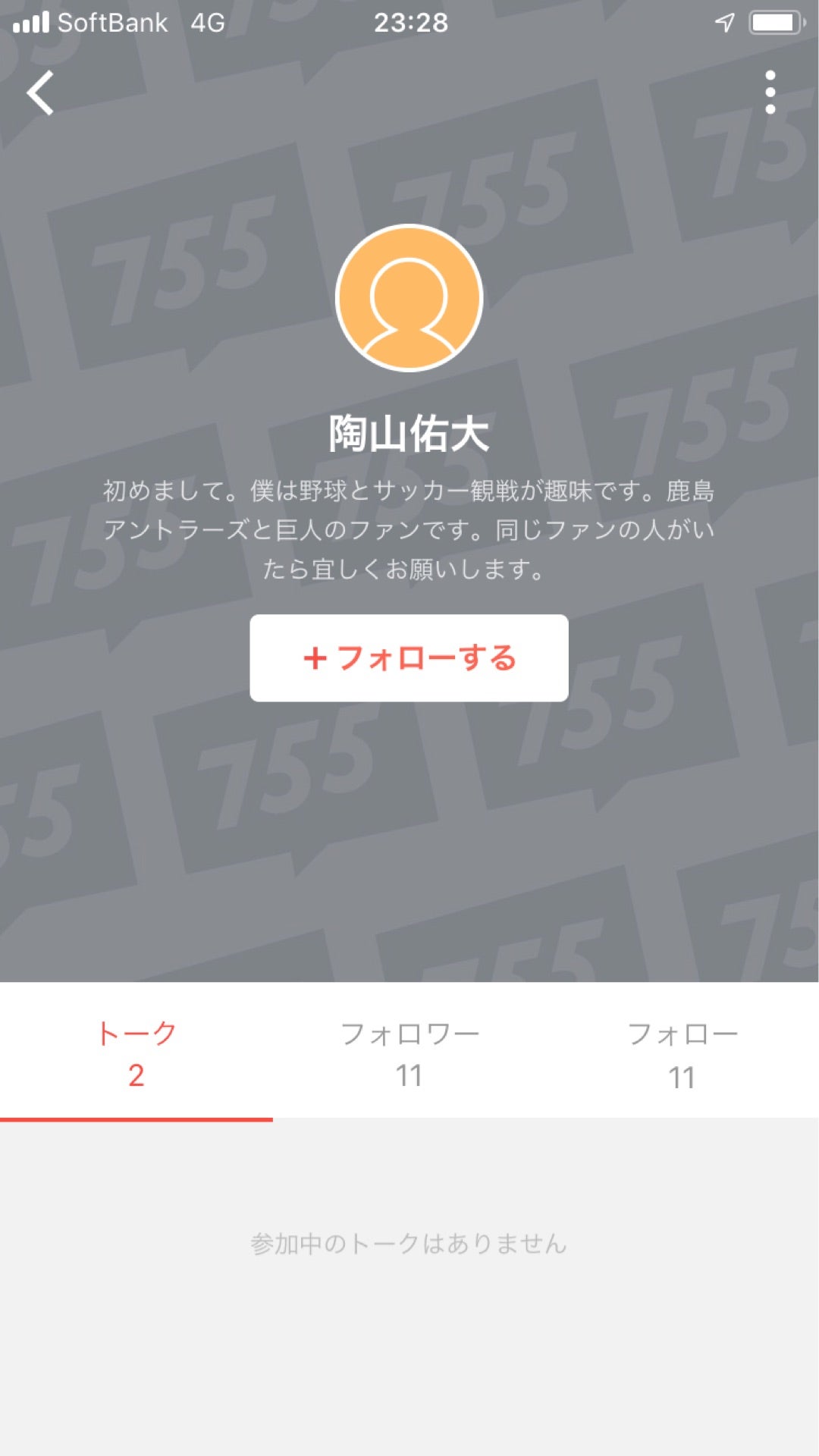819x1456 pixels.
Task: Tap the SoftBank carrier label
Action: (x=112, y=23)
